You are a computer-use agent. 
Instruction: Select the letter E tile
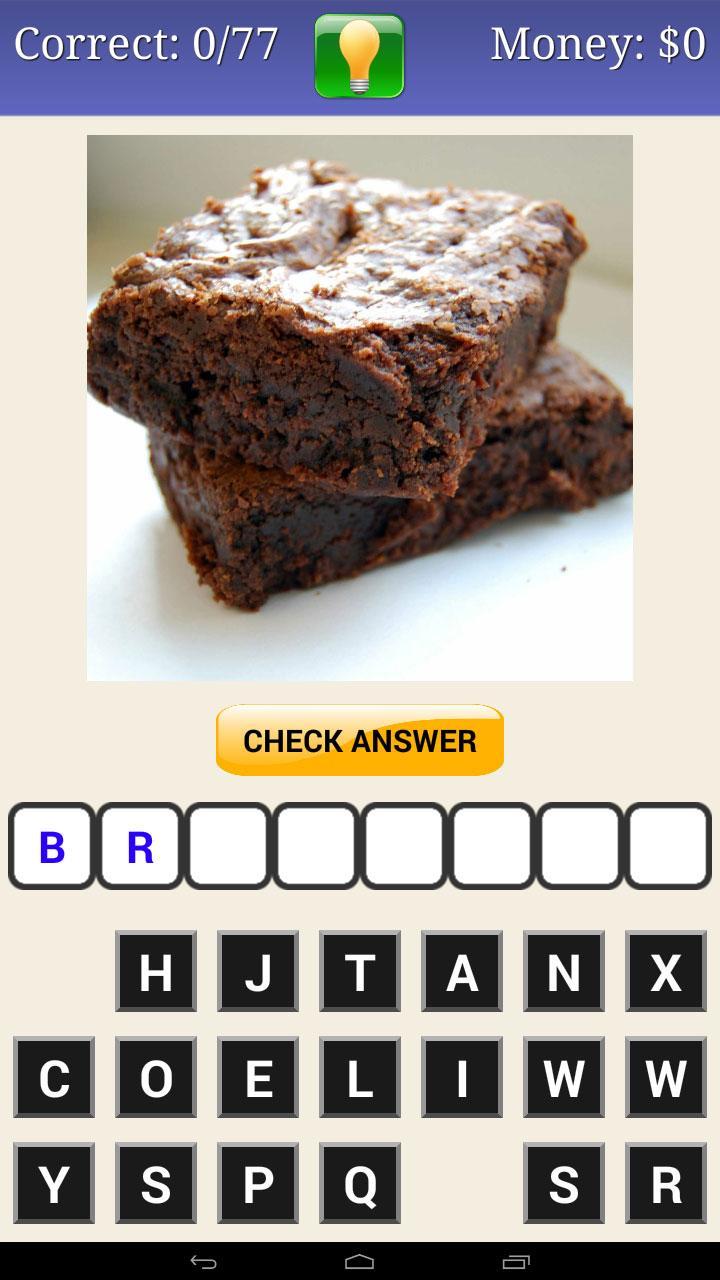[258, 1077]
